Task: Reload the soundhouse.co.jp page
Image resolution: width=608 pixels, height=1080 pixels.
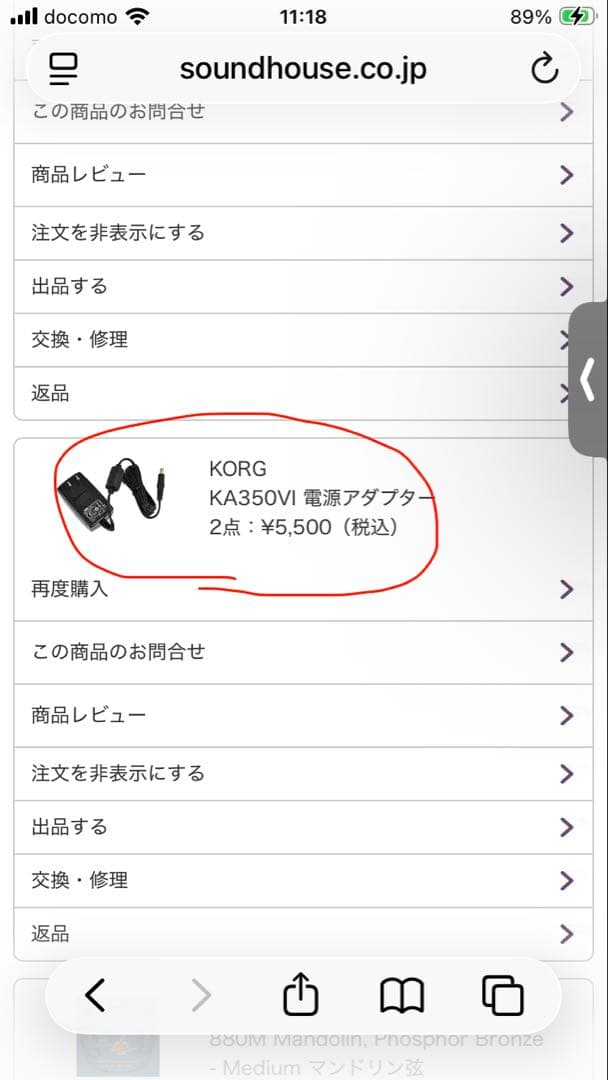Action: click(x=543, y=69)
